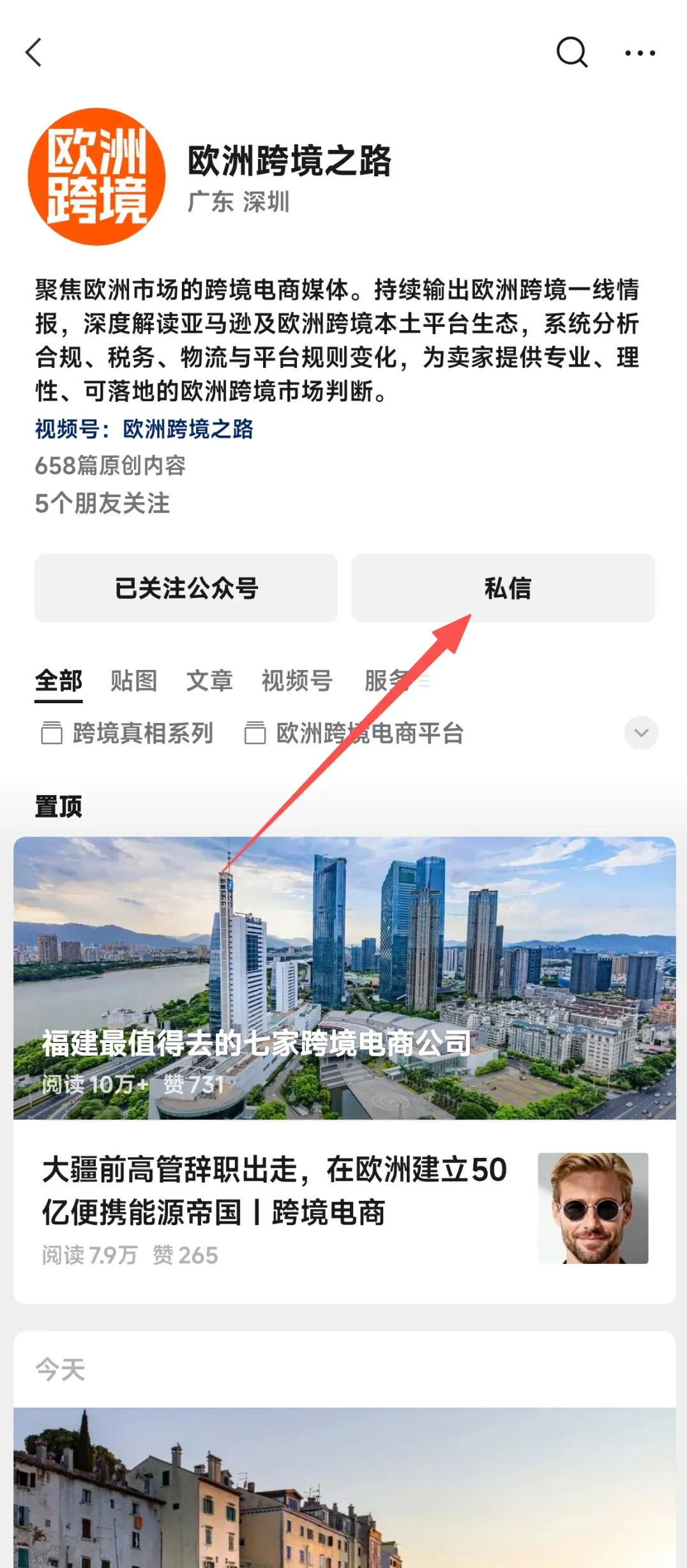Expand the collections list with the chevron
Viewport: 687px width, 1568px height.
point(641,733)
